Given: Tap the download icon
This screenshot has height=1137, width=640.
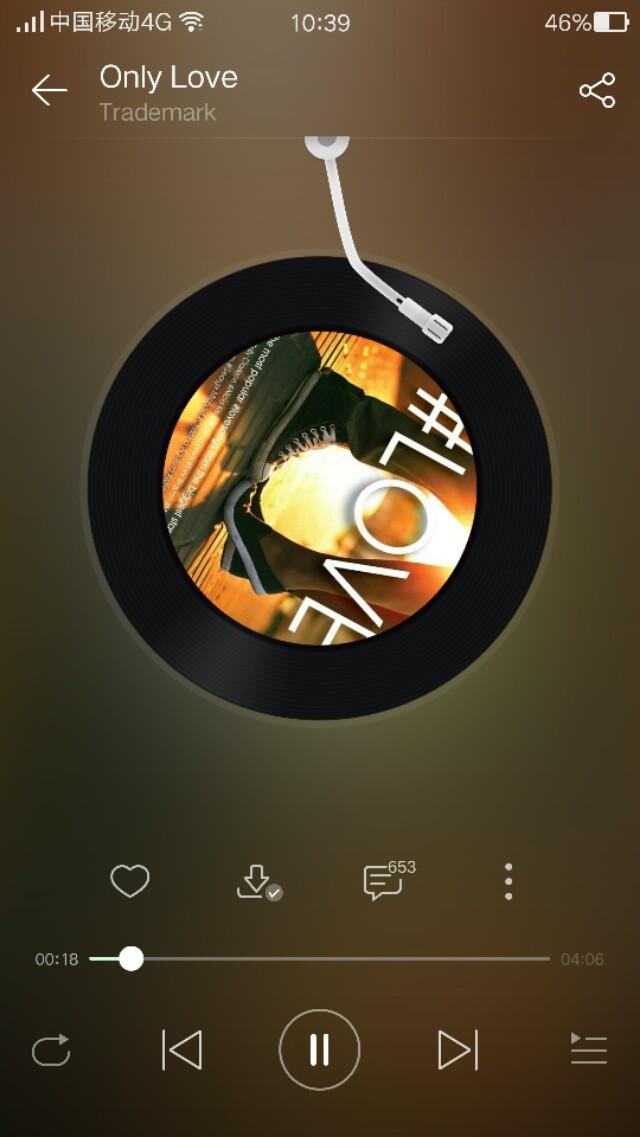Looking at the screenshot, I should [256, 882].
